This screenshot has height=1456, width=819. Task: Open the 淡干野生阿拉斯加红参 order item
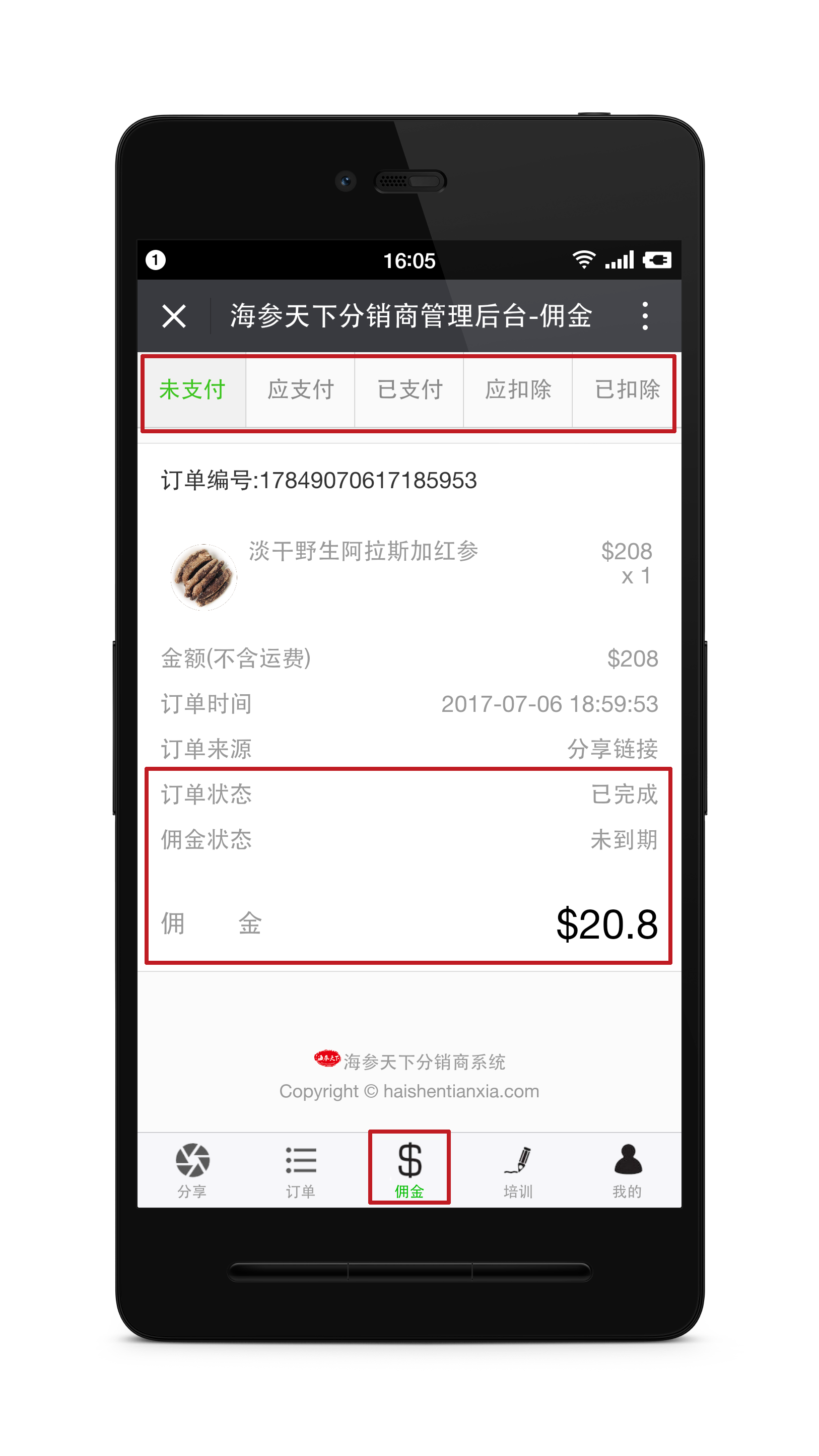pyautogui.click(x=409, y=575)
